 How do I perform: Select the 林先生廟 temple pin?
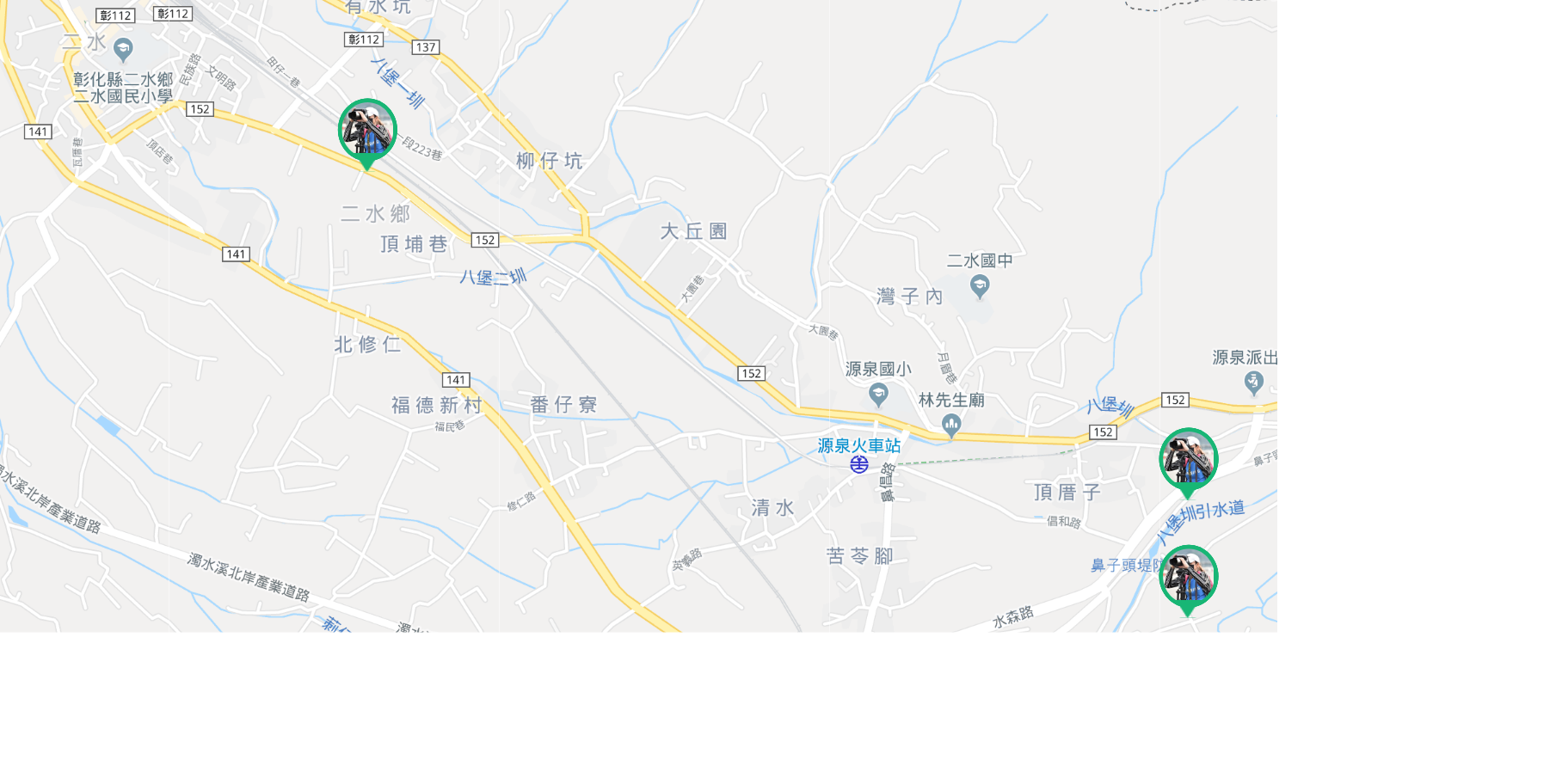[951, 425]
